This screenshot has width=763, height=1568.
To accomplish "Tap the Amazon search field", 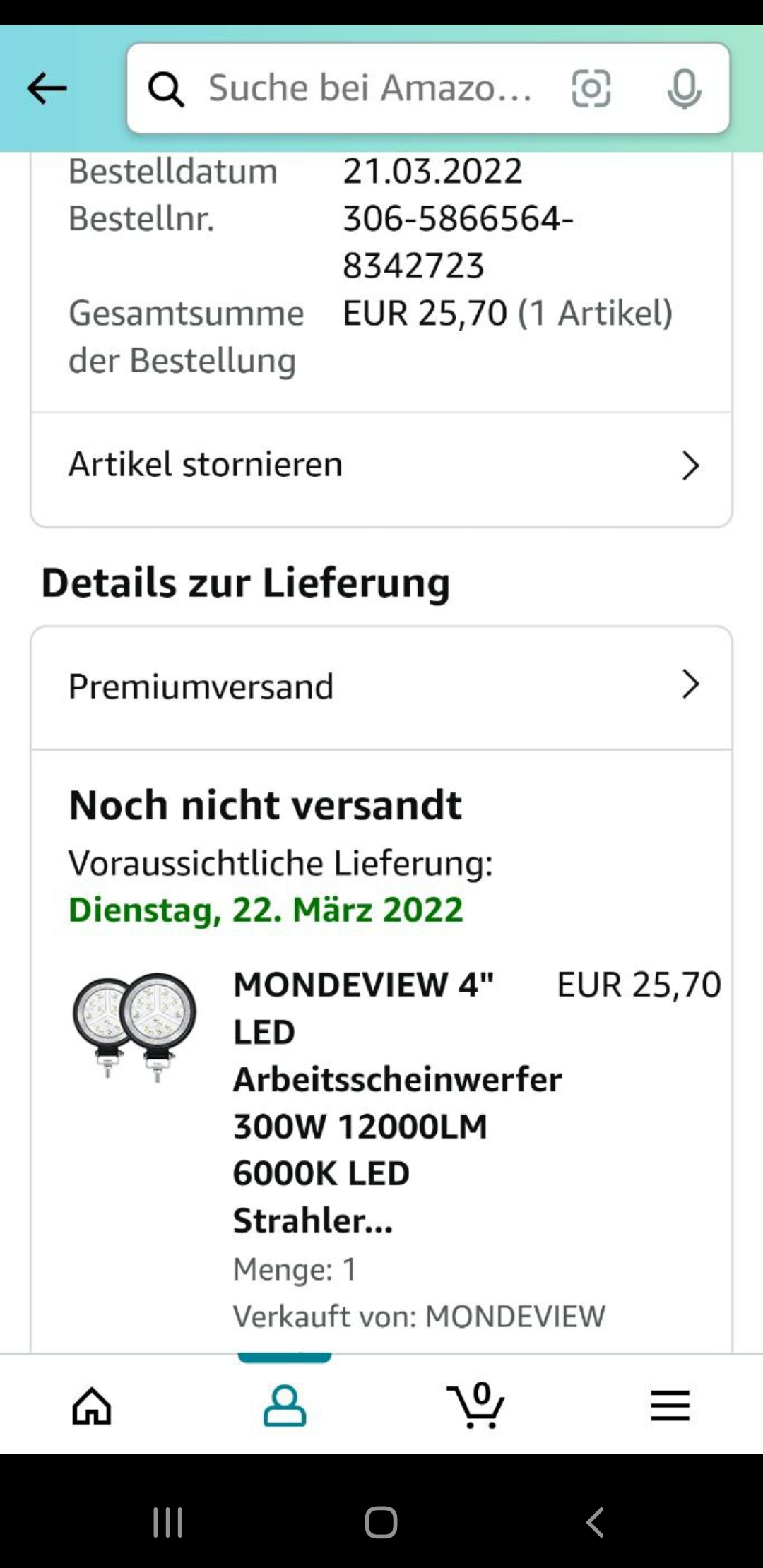I will tap(367, 89).
